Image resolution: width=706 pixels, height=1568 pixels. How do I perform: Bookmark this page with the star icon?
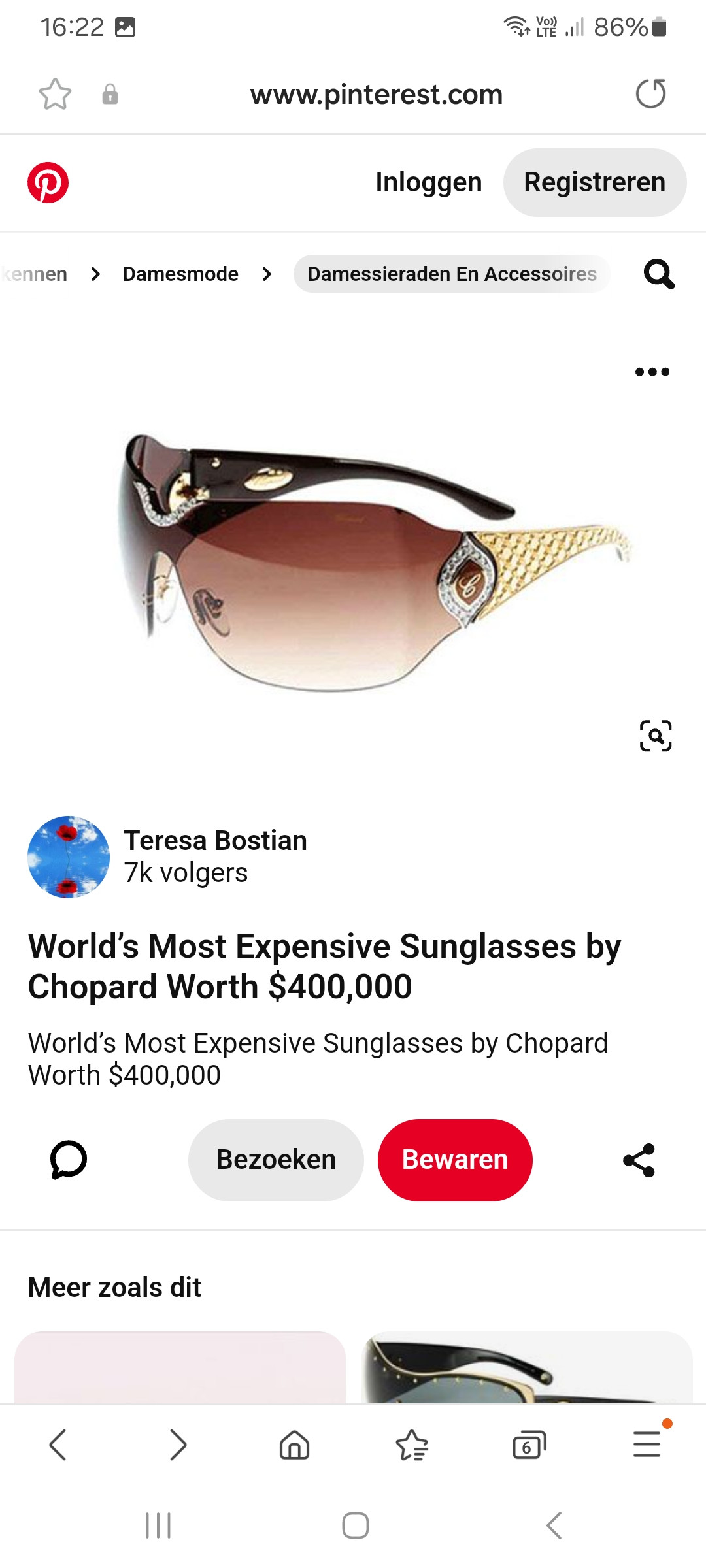[55, 94]
